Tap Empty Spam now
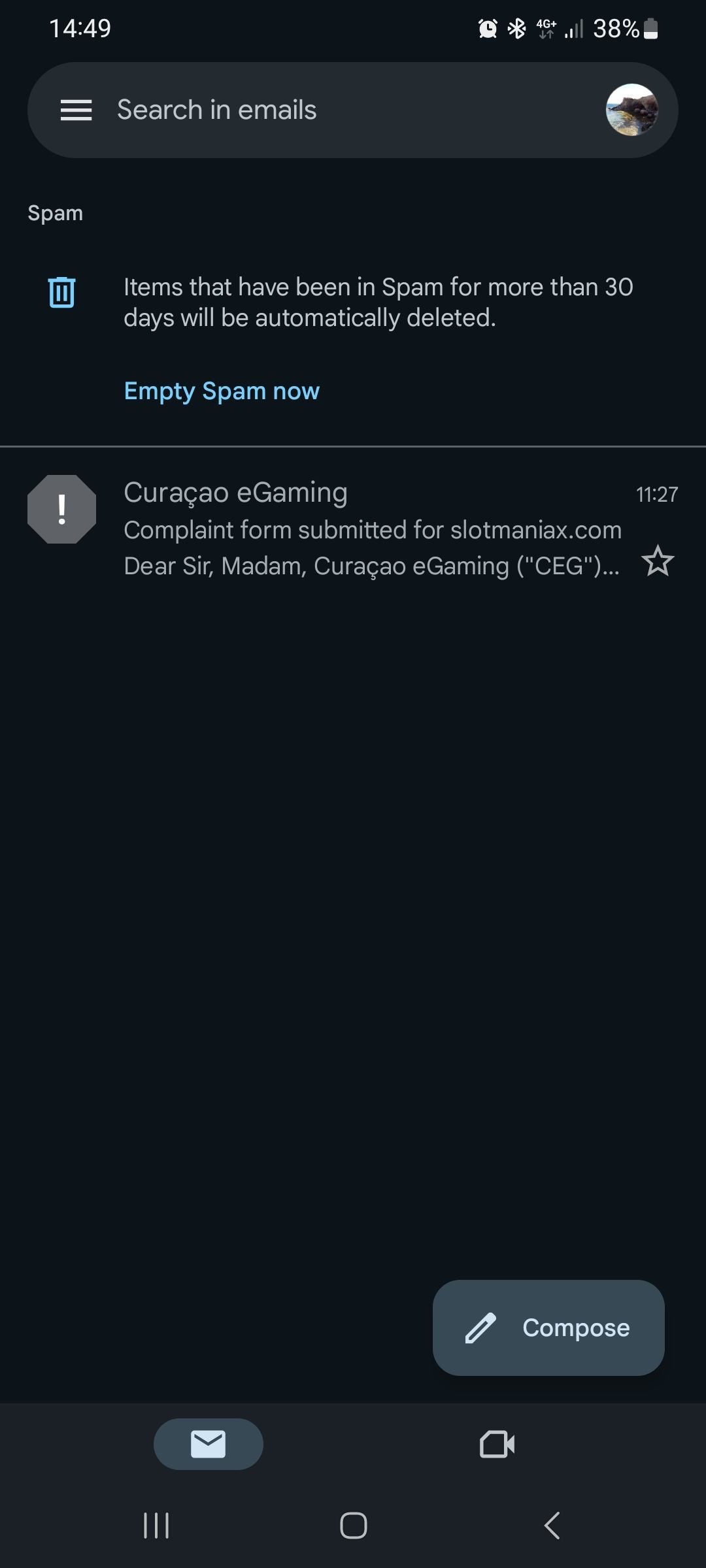Viewport: 706px width, 1568px height. click(x=222, y=391)
